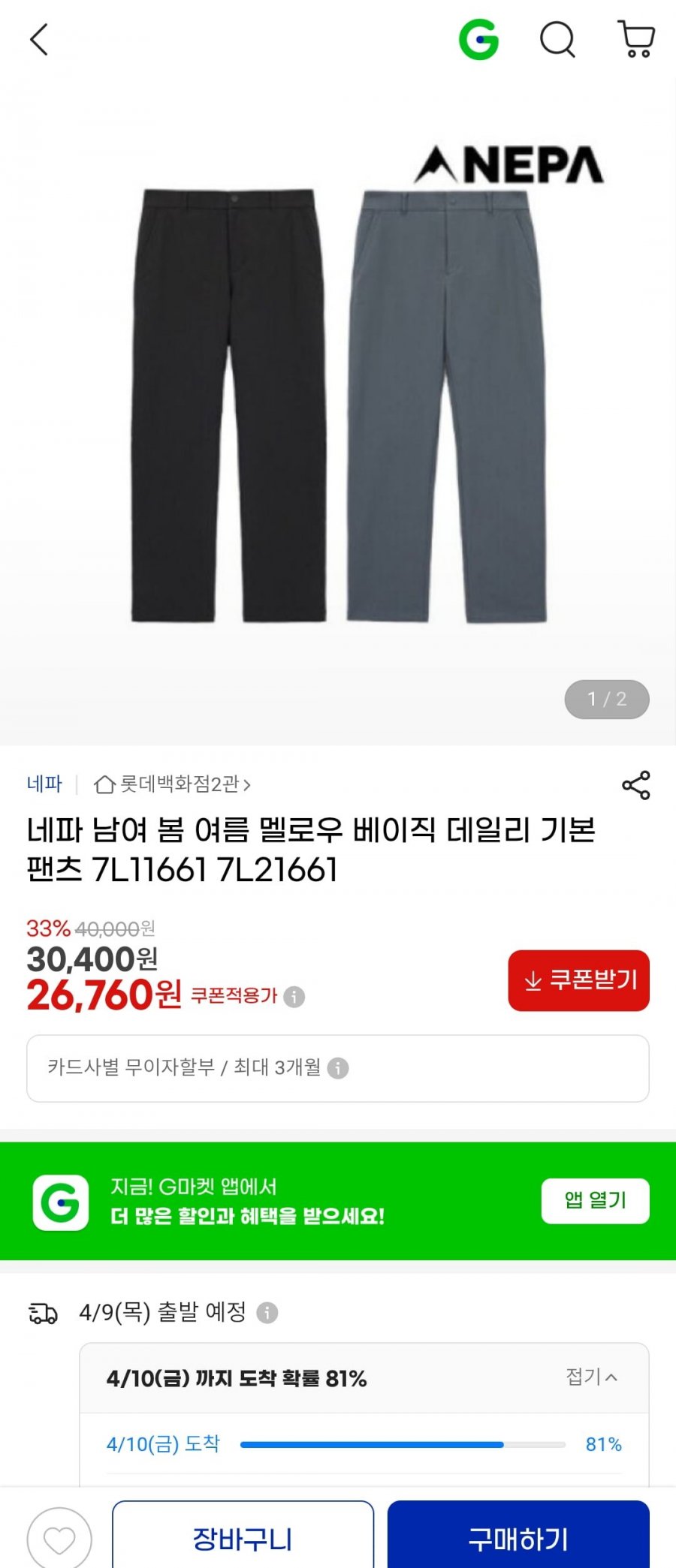676x1568 pixels.
Task: Add this item to the wishlist heart
Action: pos(59,1539)
